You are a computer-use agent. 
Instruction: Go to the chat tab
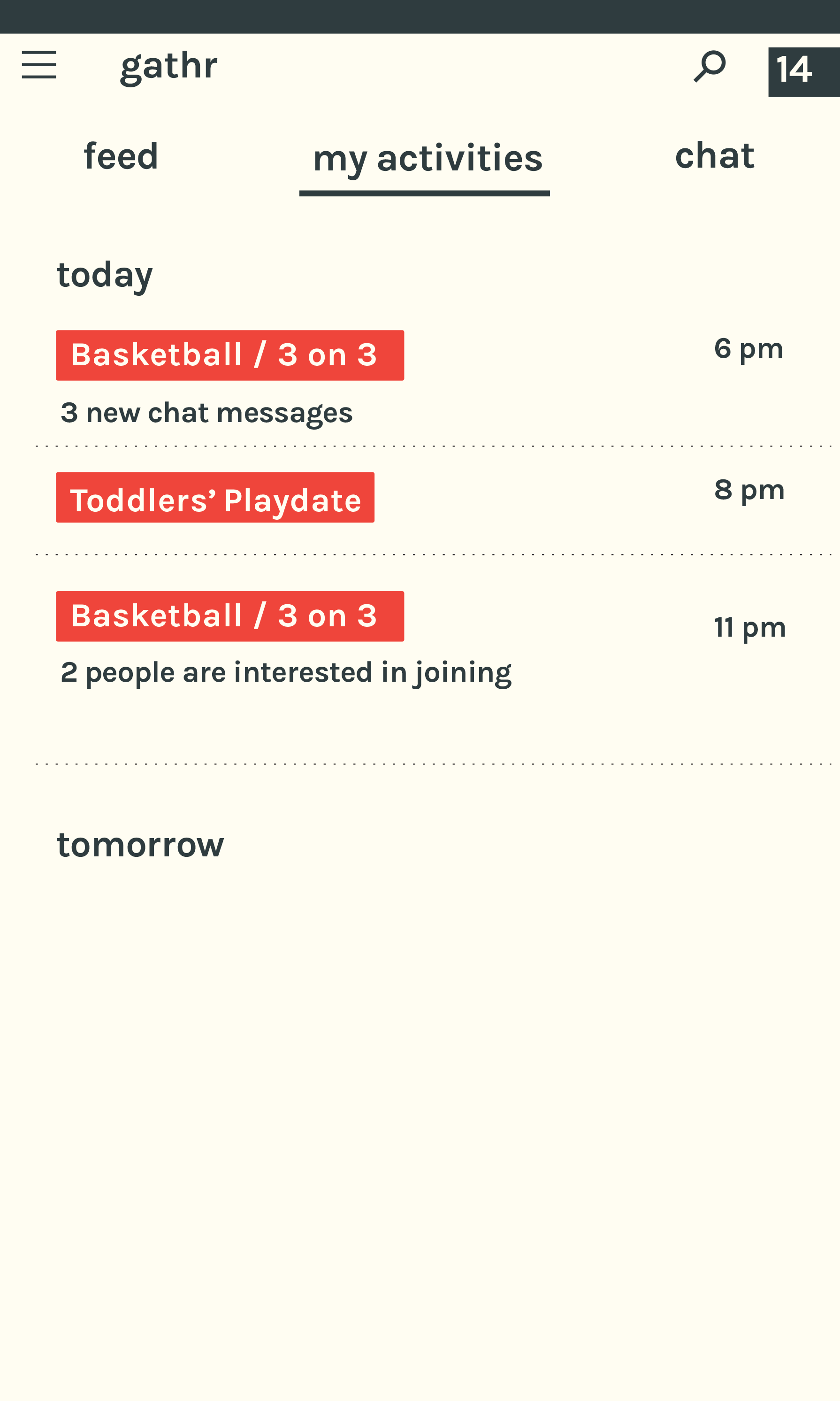714,156
